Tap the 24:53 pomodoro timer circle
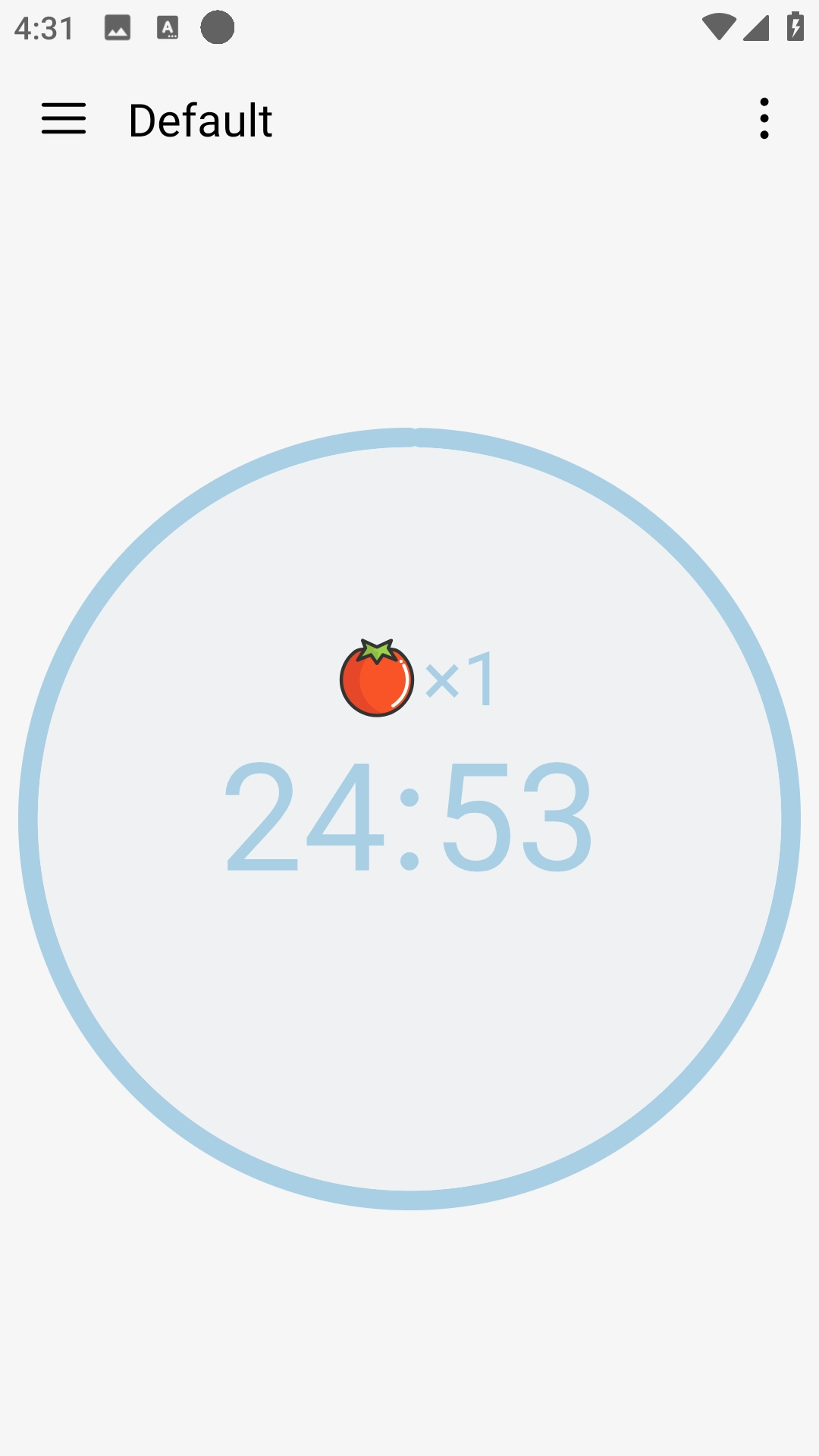The image size is (819, 1456). point(409,818)
